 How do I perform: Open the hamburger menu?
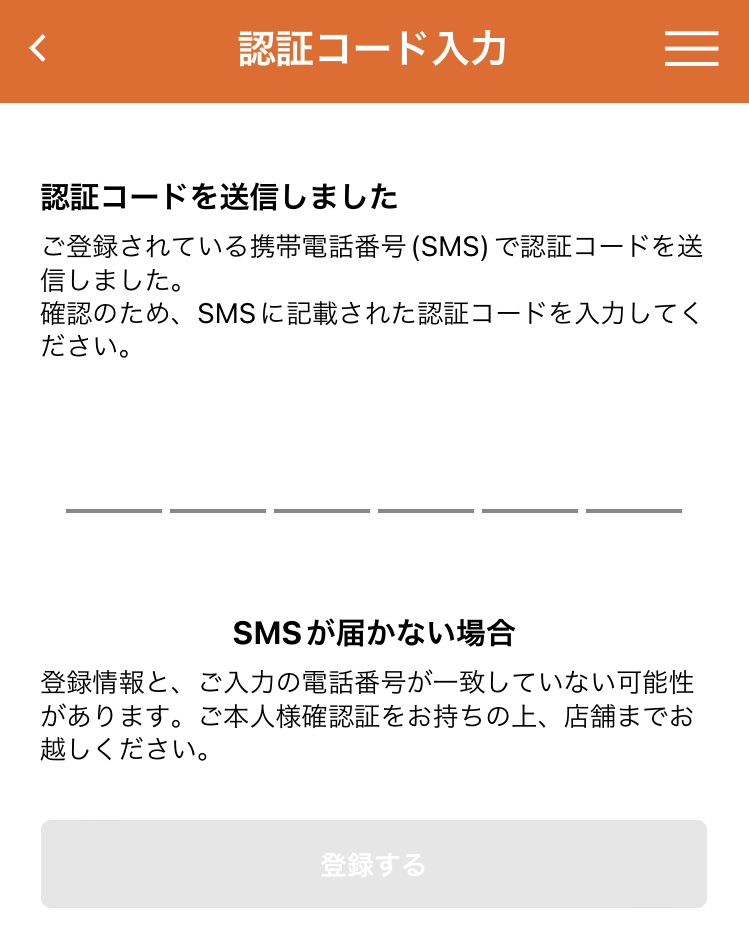[691, 48]
